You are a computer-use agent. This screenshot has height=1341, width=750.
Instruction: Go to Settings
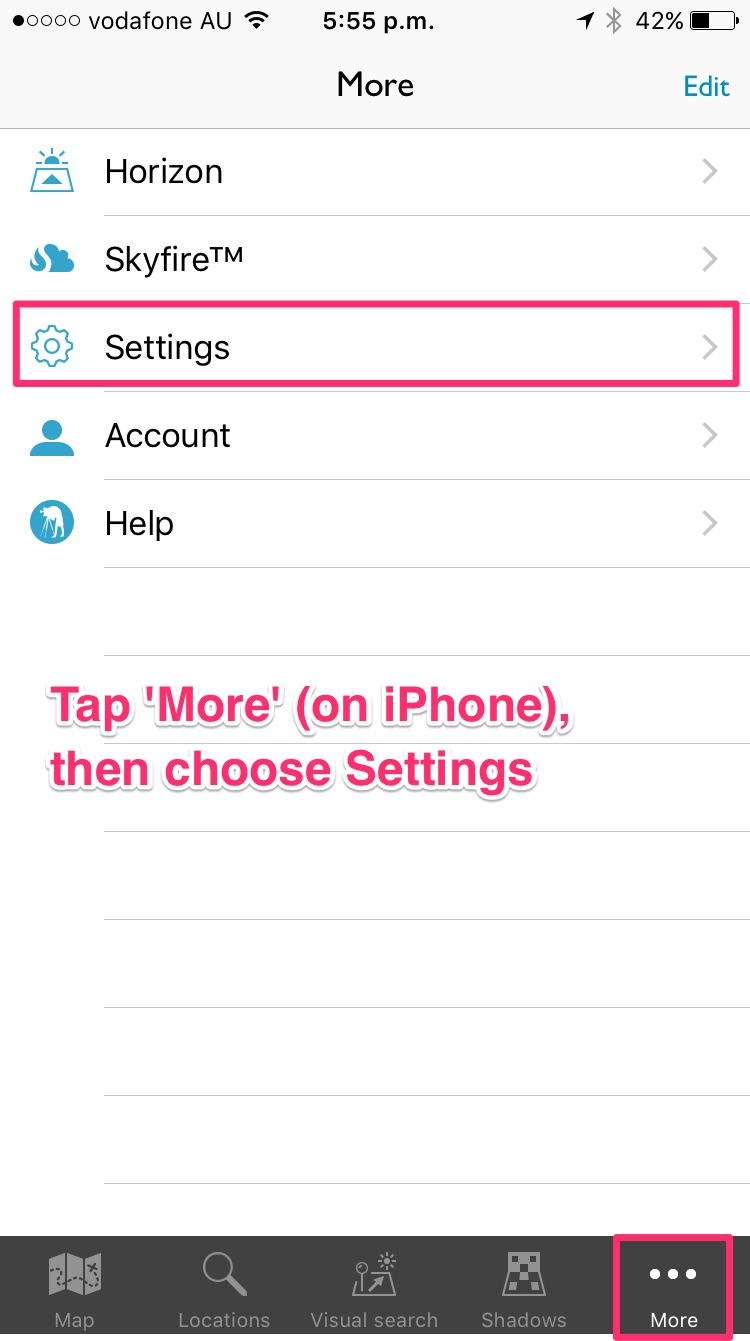tap(375, 347)
